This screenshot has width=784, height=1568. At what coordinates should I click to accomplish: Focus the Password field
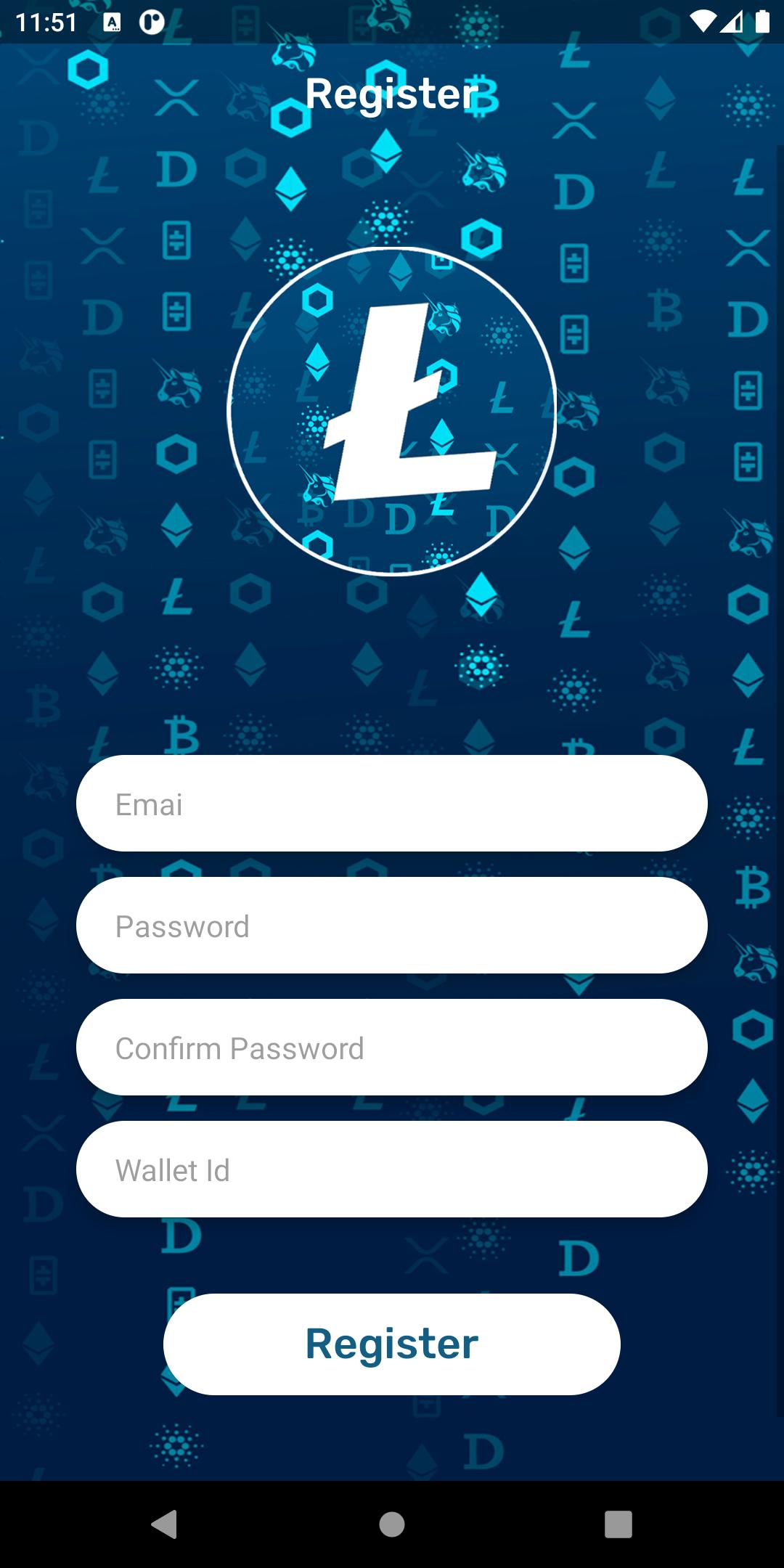392,926
